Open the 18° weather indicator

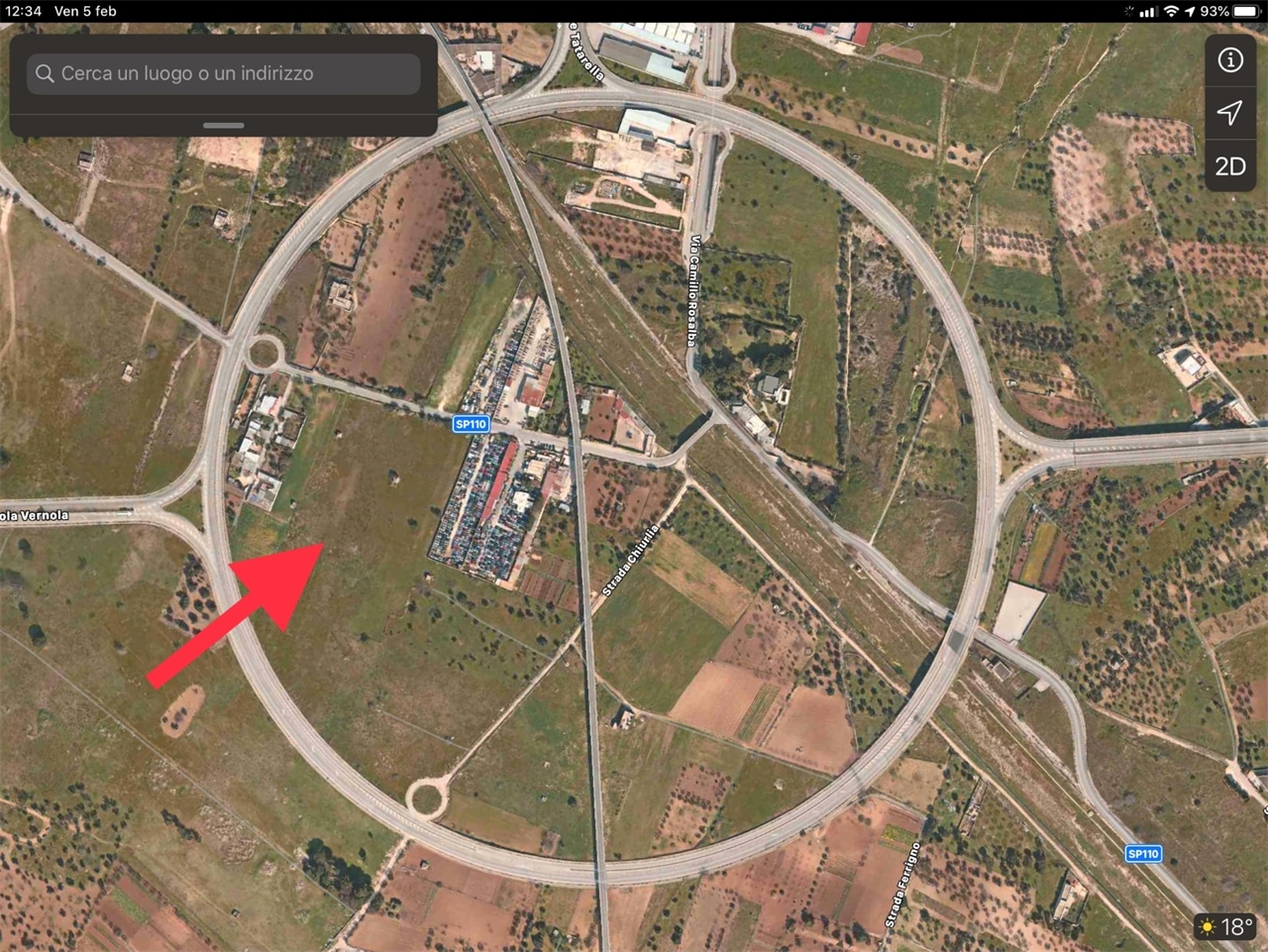pos(1226,927)
